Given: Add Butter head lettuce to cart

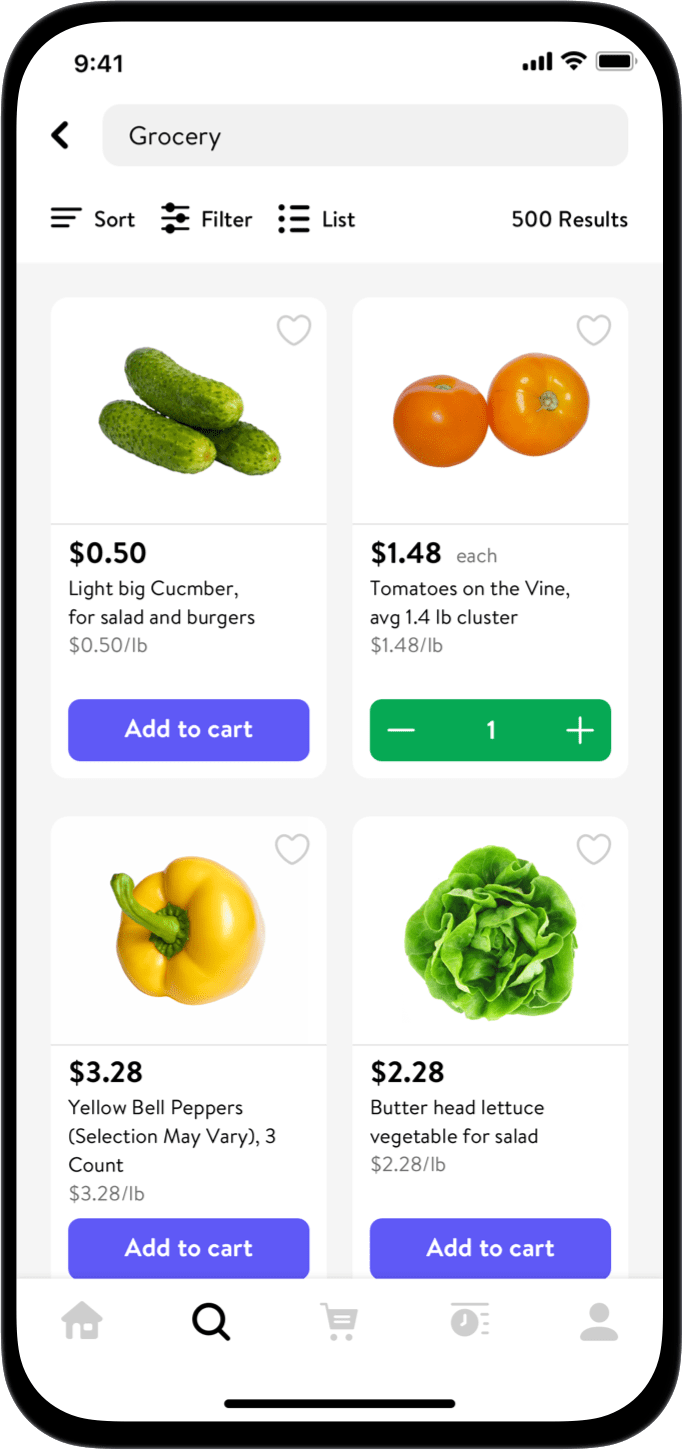Looking at the screenshot, I should point(490,1248).
